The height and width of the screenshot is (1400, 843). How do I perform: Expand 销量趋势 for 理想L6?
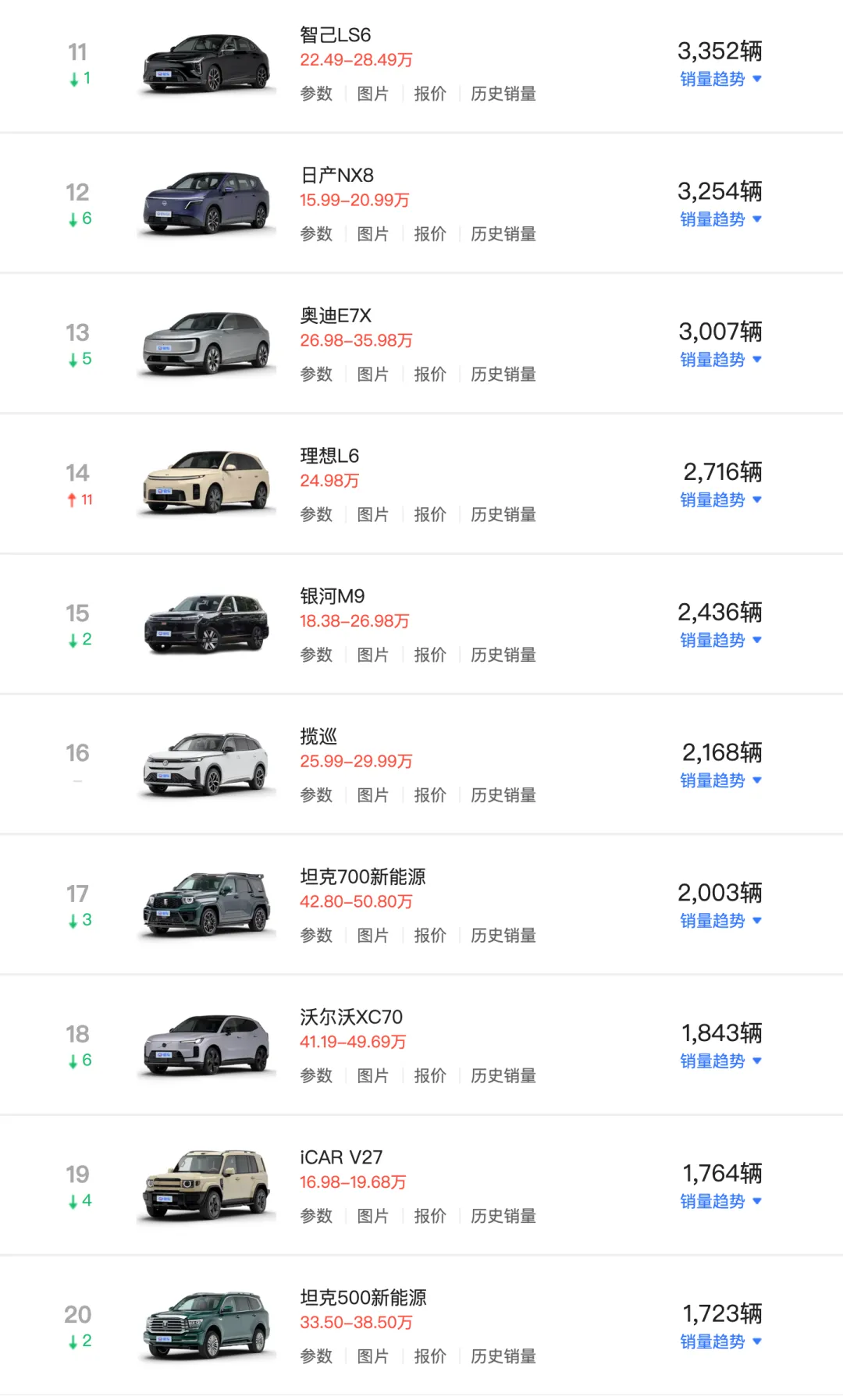point(720,500)
